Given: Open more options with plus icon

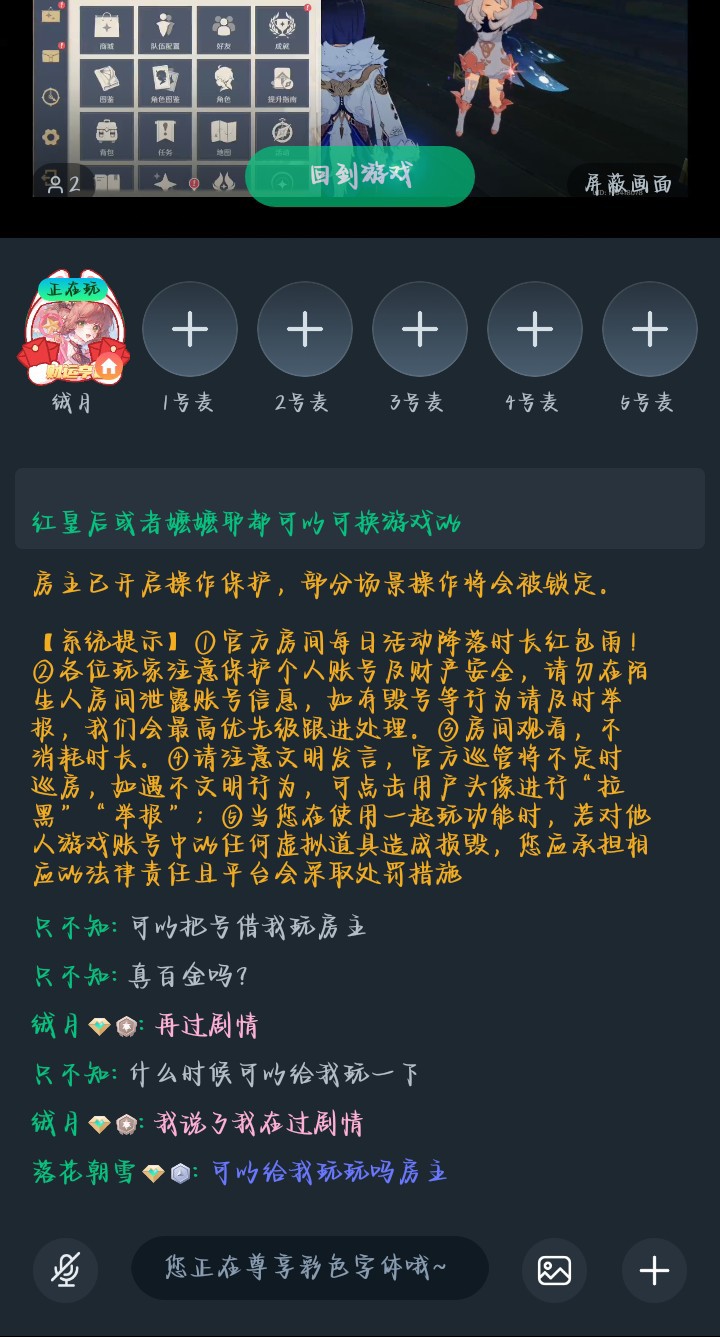Looking at the screenshot, I should (x=654, y=1270).
